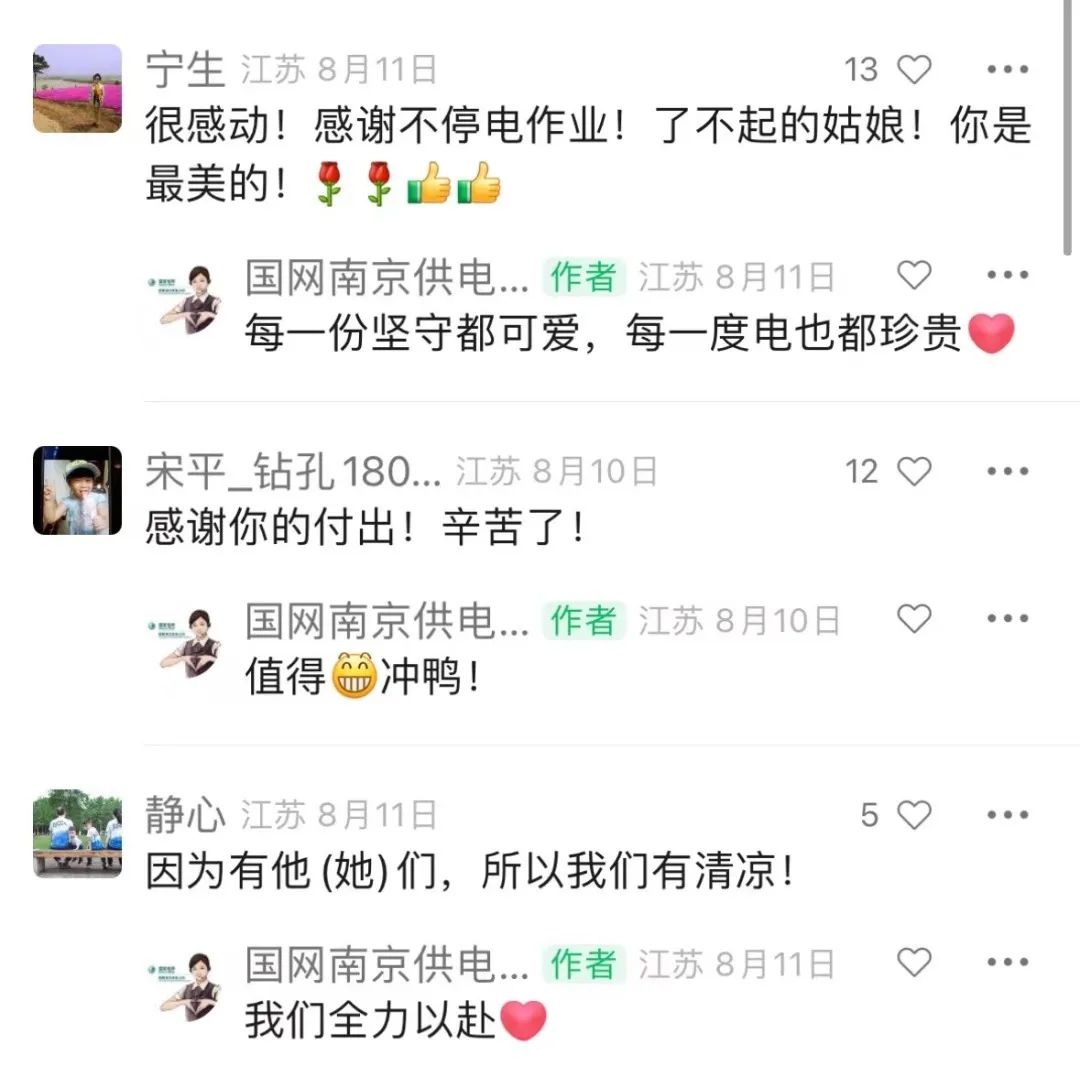Open options for the reply "值得冲鸭"

coord(1007,619)
